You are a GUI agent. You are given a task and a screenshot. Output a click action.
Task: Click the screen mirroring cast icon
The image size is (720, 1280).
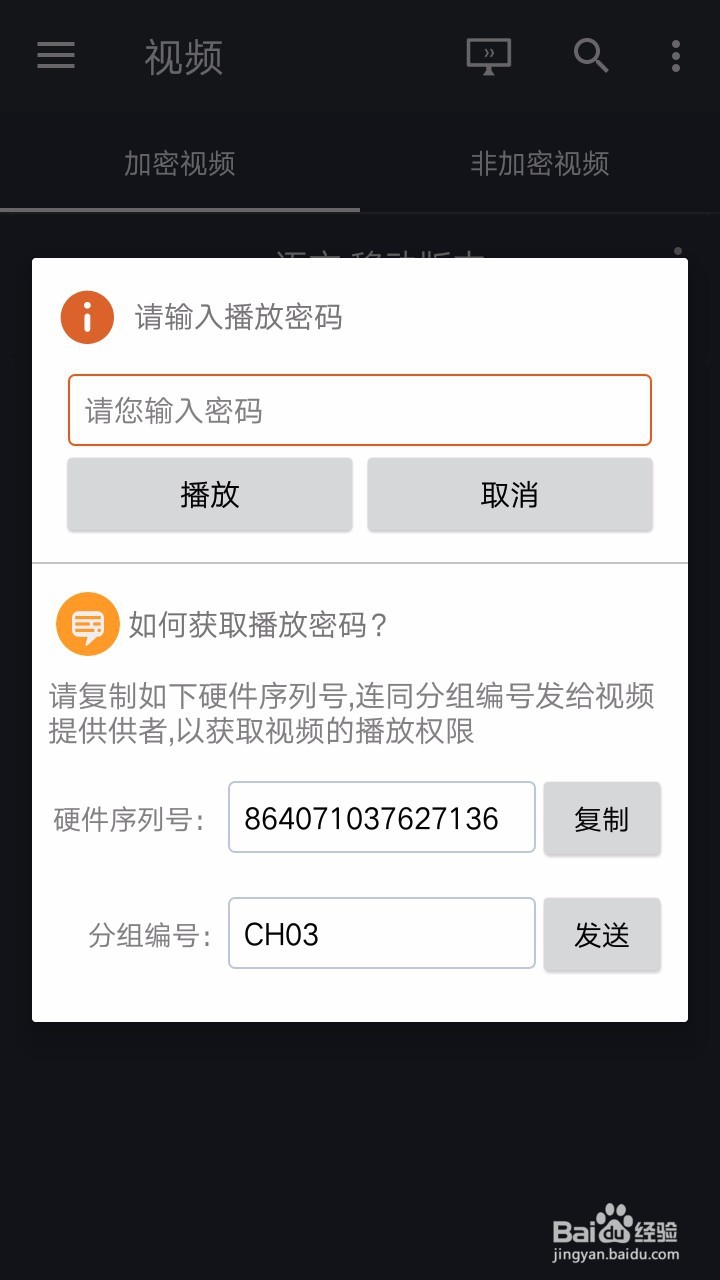pyautogui.click(x=488, y=57)
